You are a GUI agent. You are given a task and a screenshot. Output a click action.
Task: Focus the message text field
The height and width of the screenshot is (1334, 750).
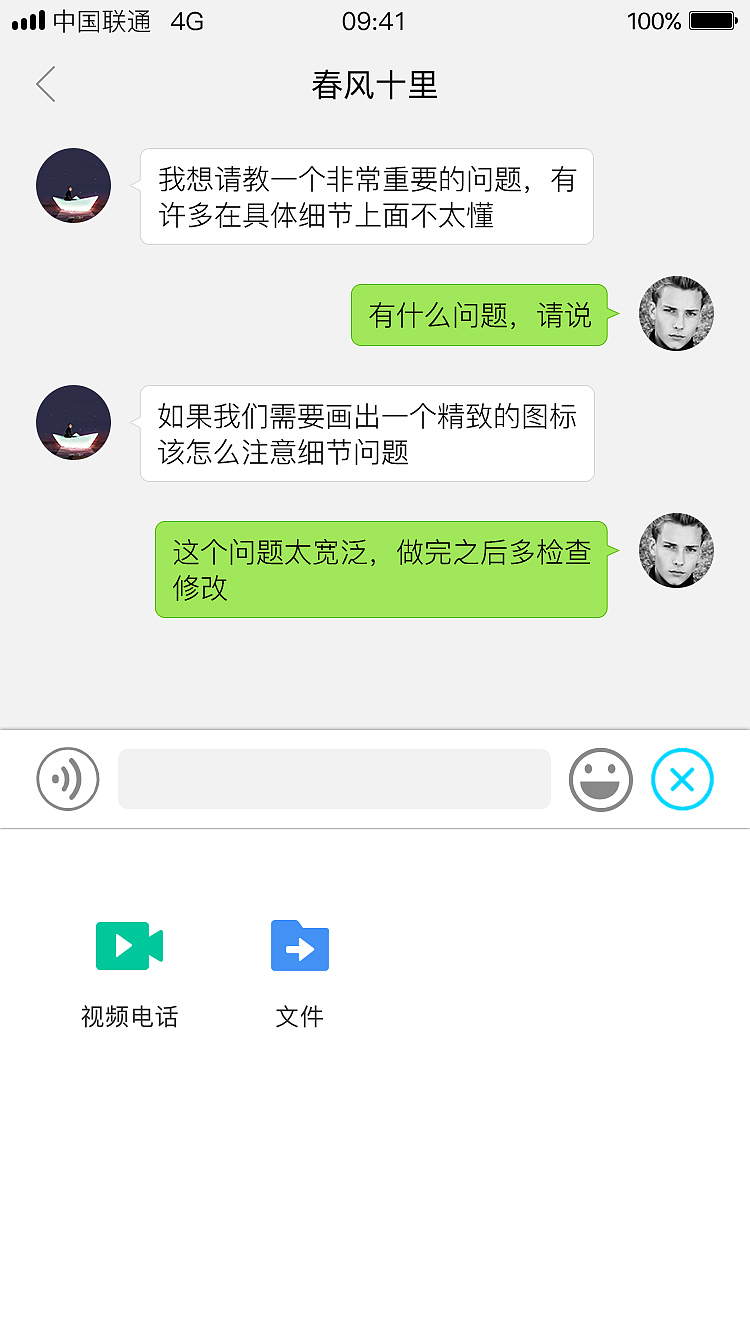coord(334,779)
